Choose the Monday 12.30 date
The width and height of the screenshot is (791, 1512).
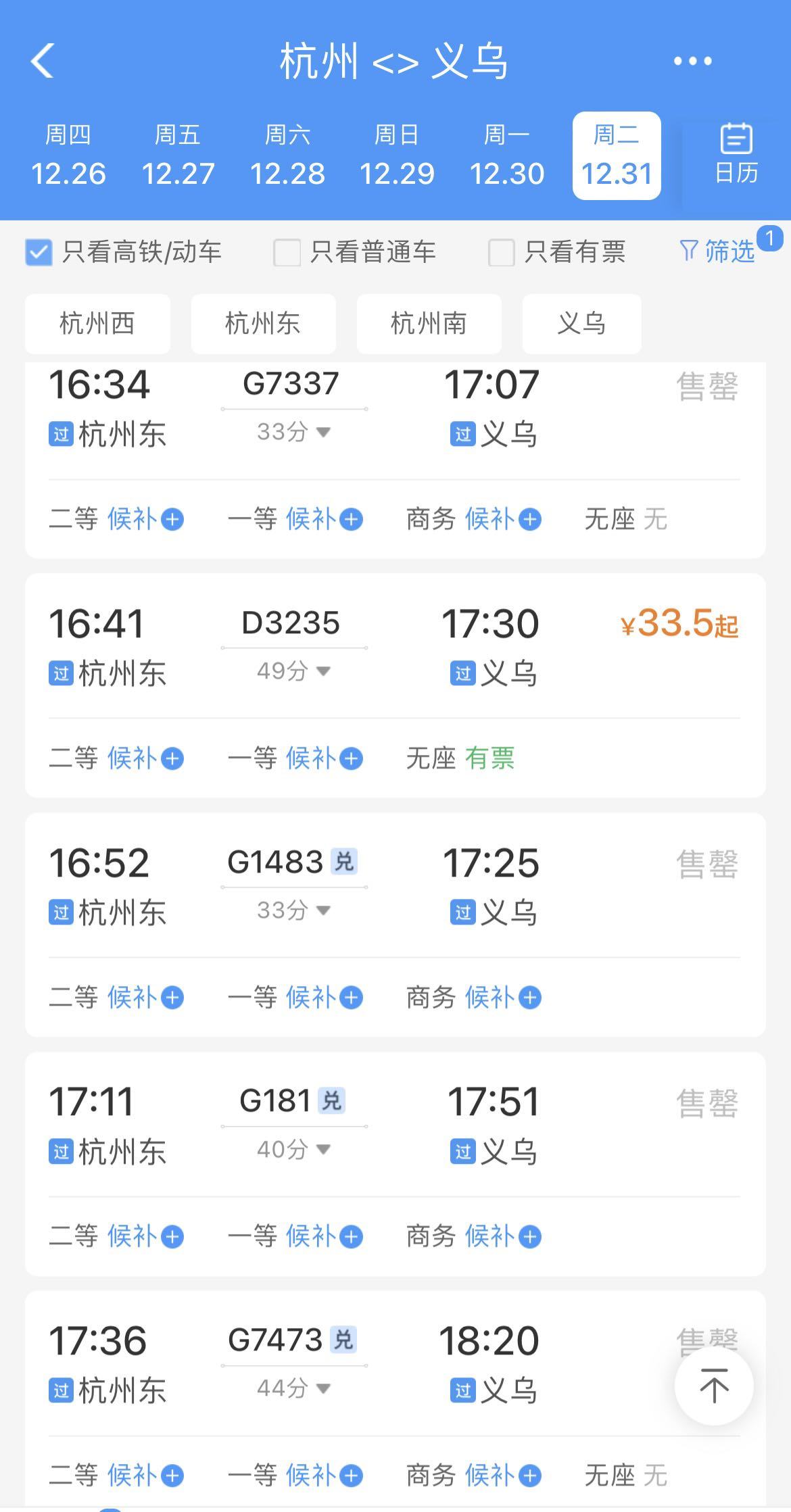click(x=506, y=155)
